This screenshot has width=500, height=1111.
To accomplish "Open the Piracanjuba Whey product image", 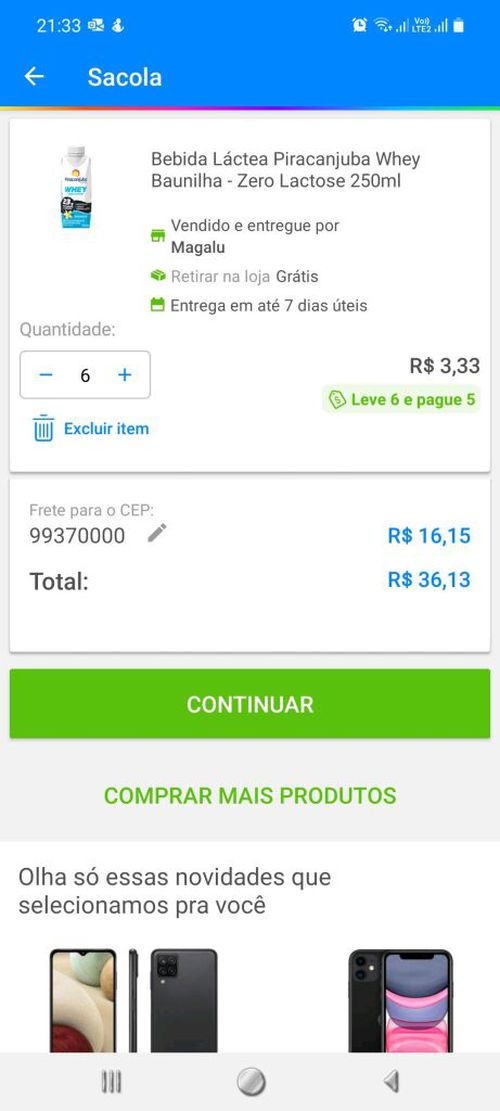I will (x=76, y=187).
